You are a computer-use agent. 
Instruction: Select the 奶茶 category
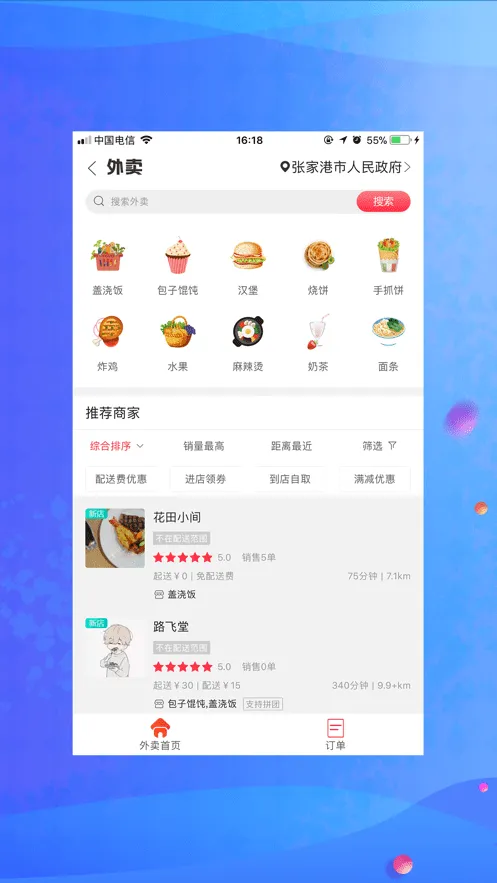click(318, 343)
